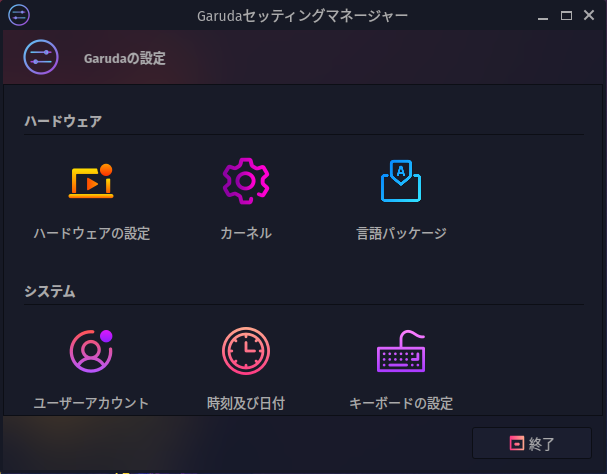Close the window with the X

(x=590, y=17)
